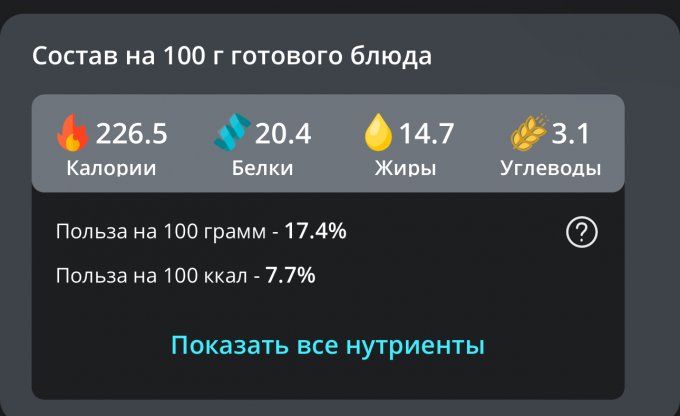Tap the question mark help icon
The width and height of the screenshot is (680, 416).
pyautogui.click(x=581, y=232)
